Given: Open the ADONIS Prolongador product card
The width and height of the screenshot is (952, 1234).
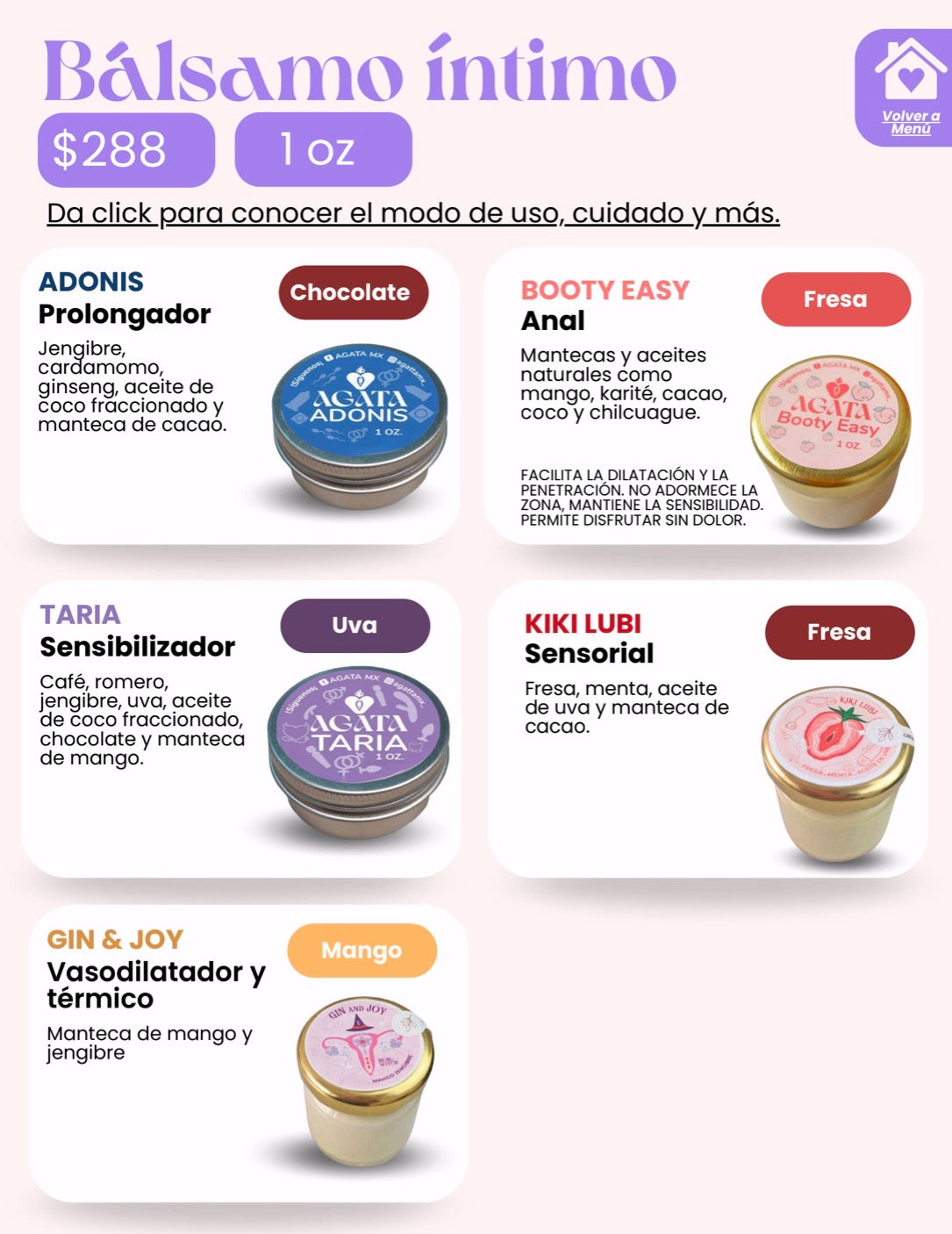Looking at the screenshot, I should [240, 395].
